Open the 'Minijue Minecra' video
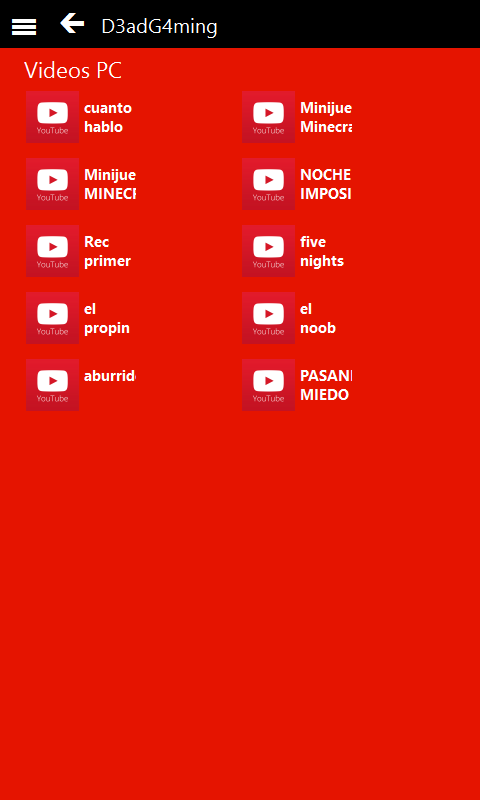This screenshot has width=480, height=800. pos(297,117)
